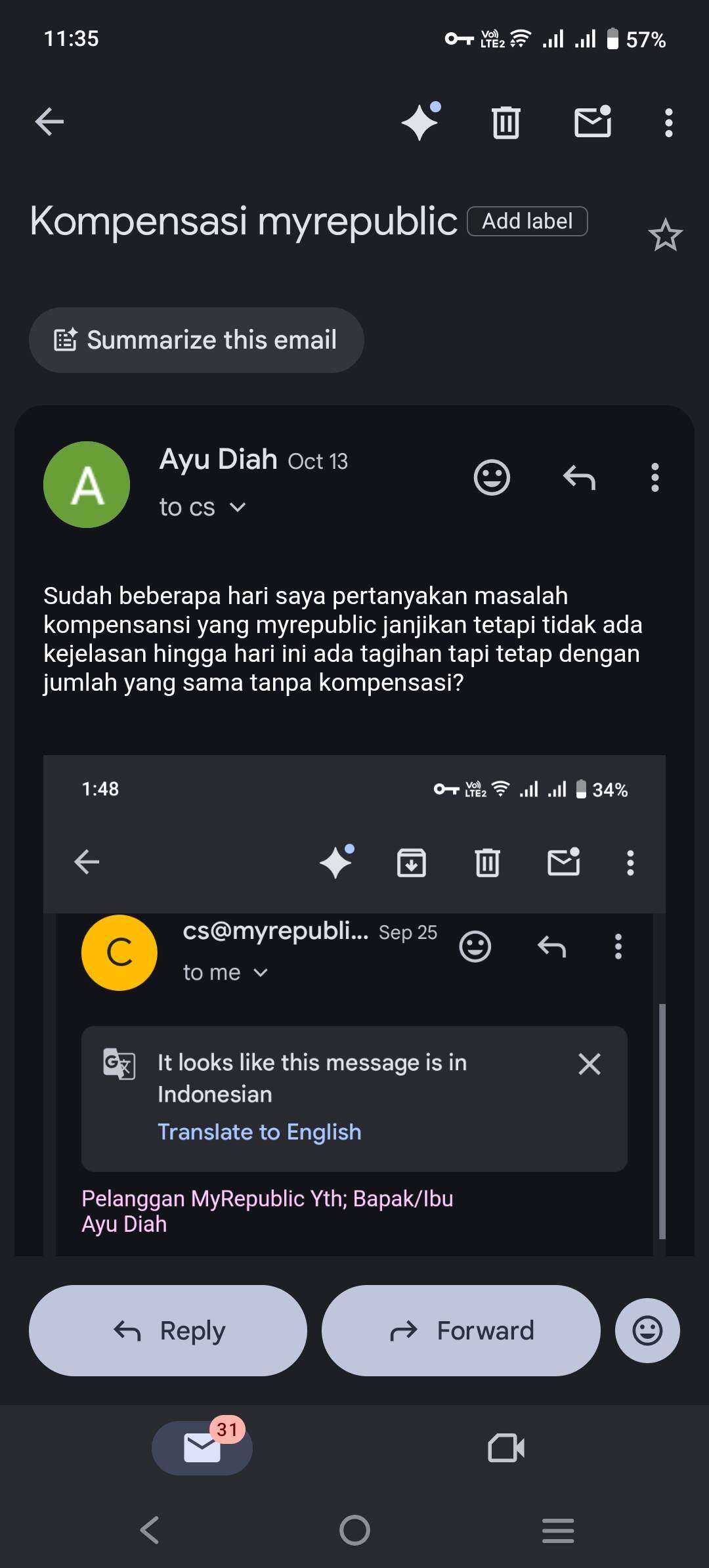Image resolution: width=709 pixels, height=1568 pixels.
Task: Open the top-bar overflow menu
Action: [668, 123]
